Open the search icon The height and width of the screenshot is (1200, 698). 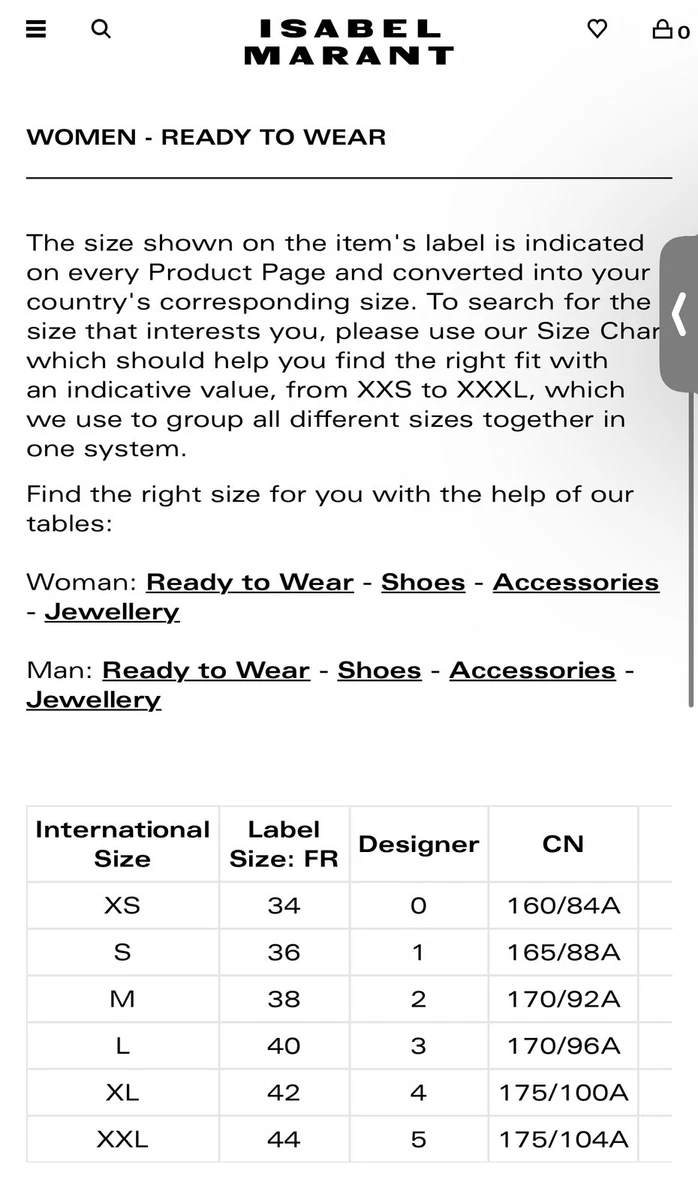101,29
